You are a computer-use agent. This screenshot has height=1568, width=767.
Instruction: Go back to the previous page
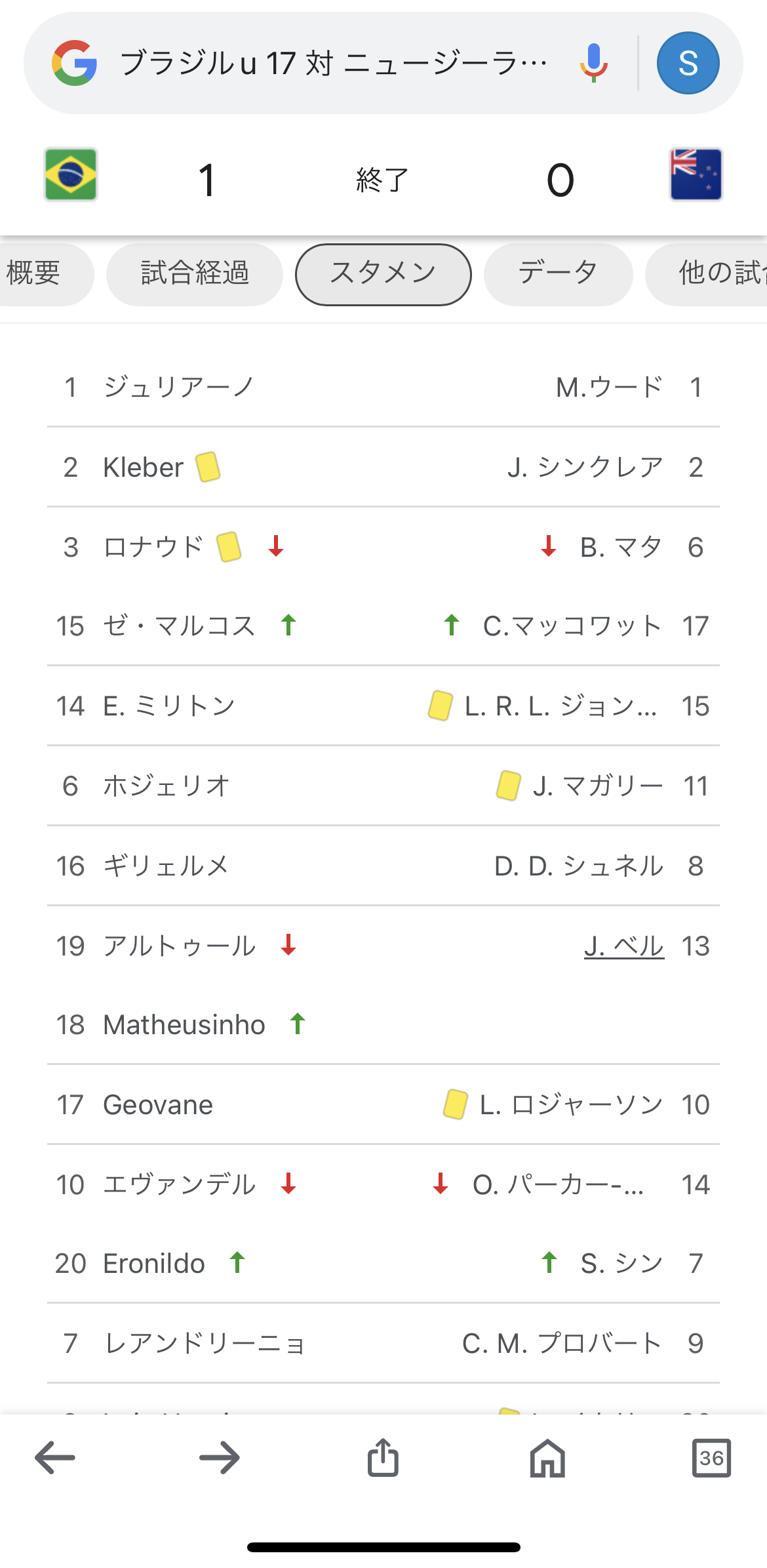55,1457
